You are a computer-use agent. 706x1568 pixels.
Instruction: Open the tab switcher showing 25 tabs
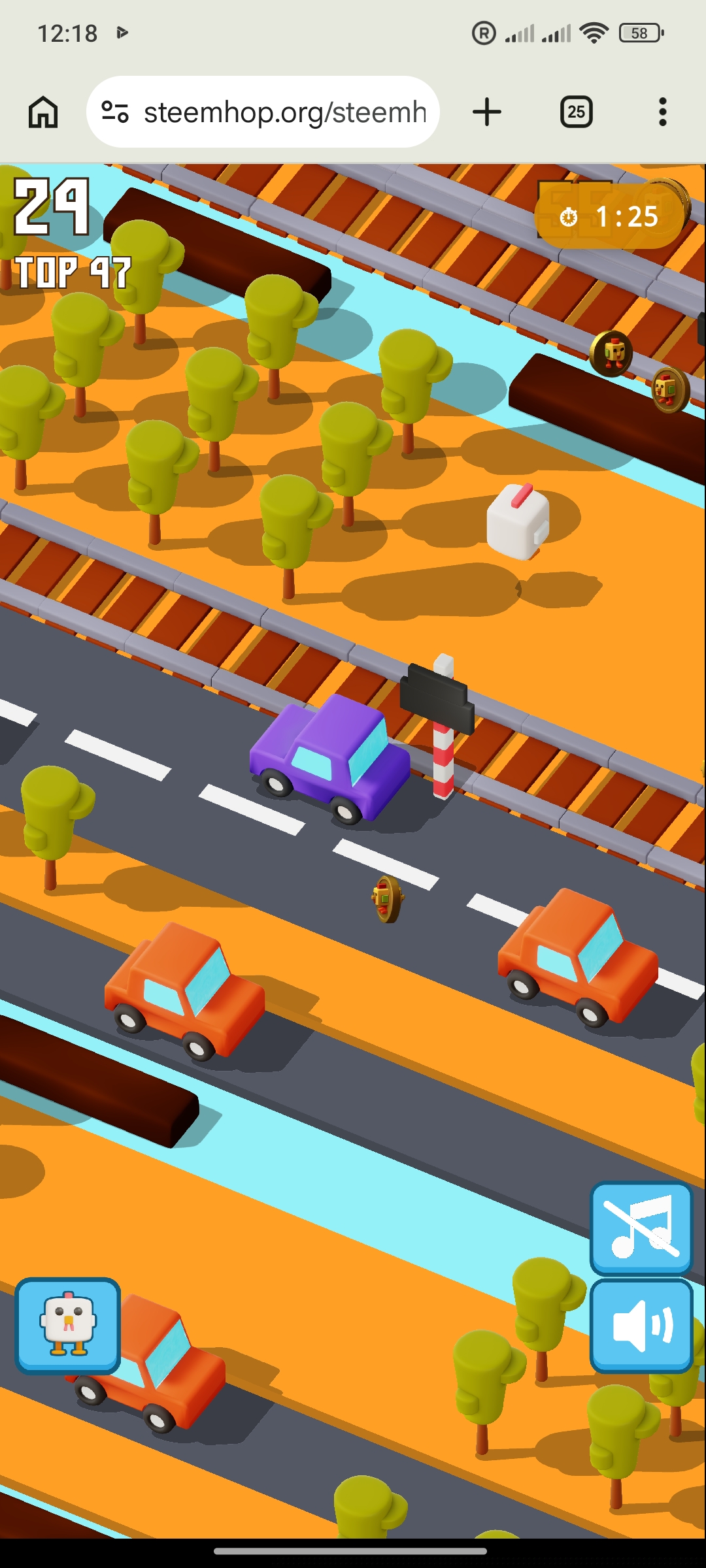click(x=576, y=112)
